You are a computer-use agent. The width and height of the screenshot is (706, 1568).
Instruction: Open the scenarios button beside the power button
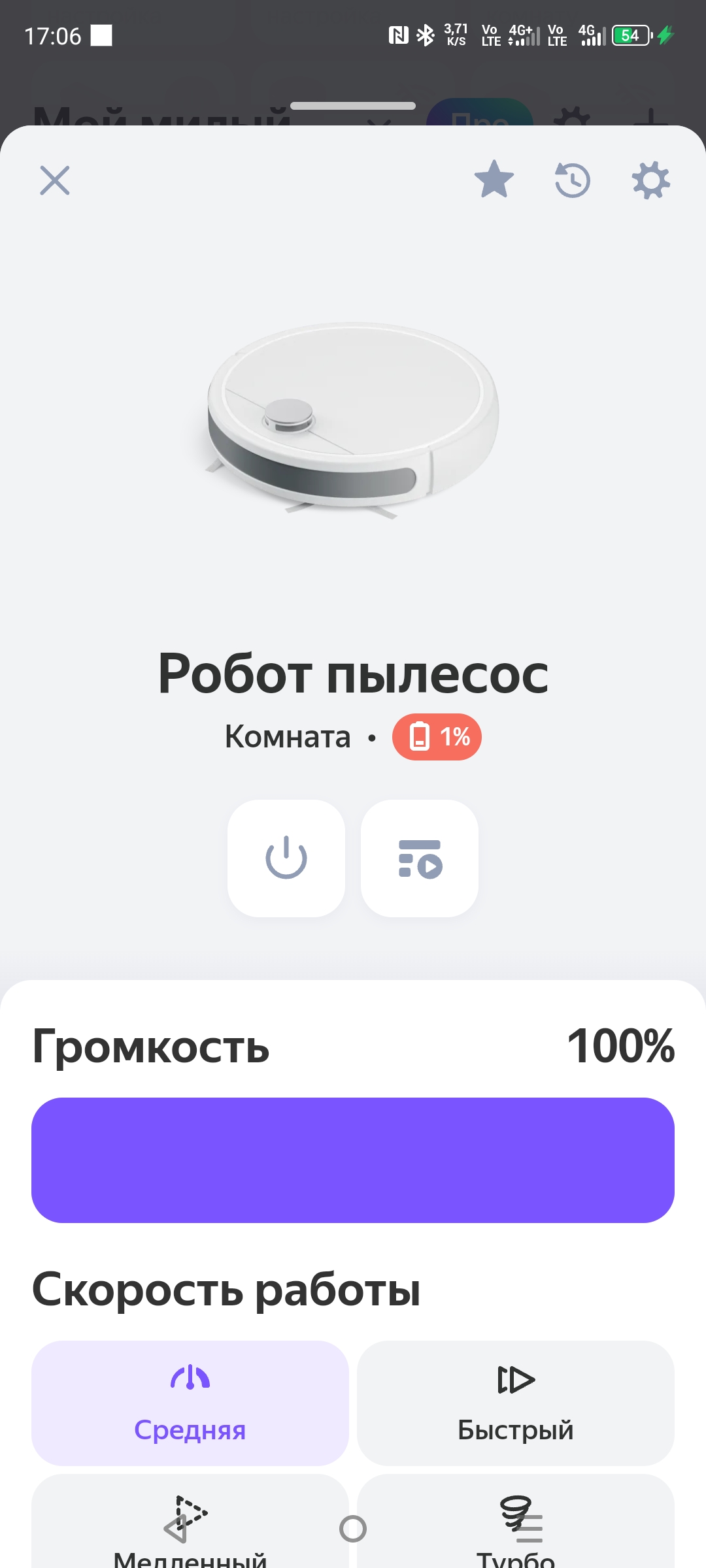pos(420,858)
